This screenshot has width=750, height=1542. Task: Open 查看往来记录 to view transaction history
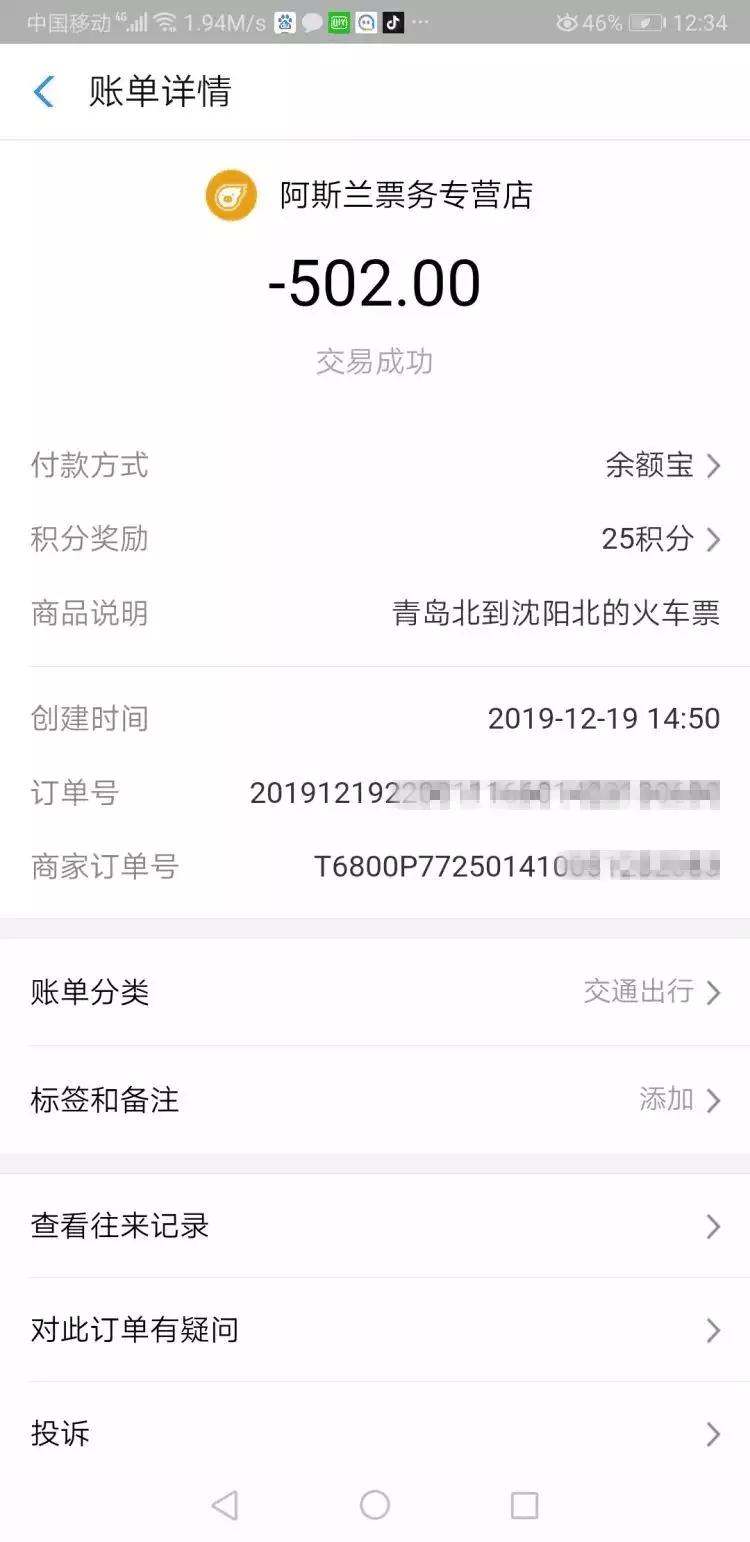pos(375,1226)
